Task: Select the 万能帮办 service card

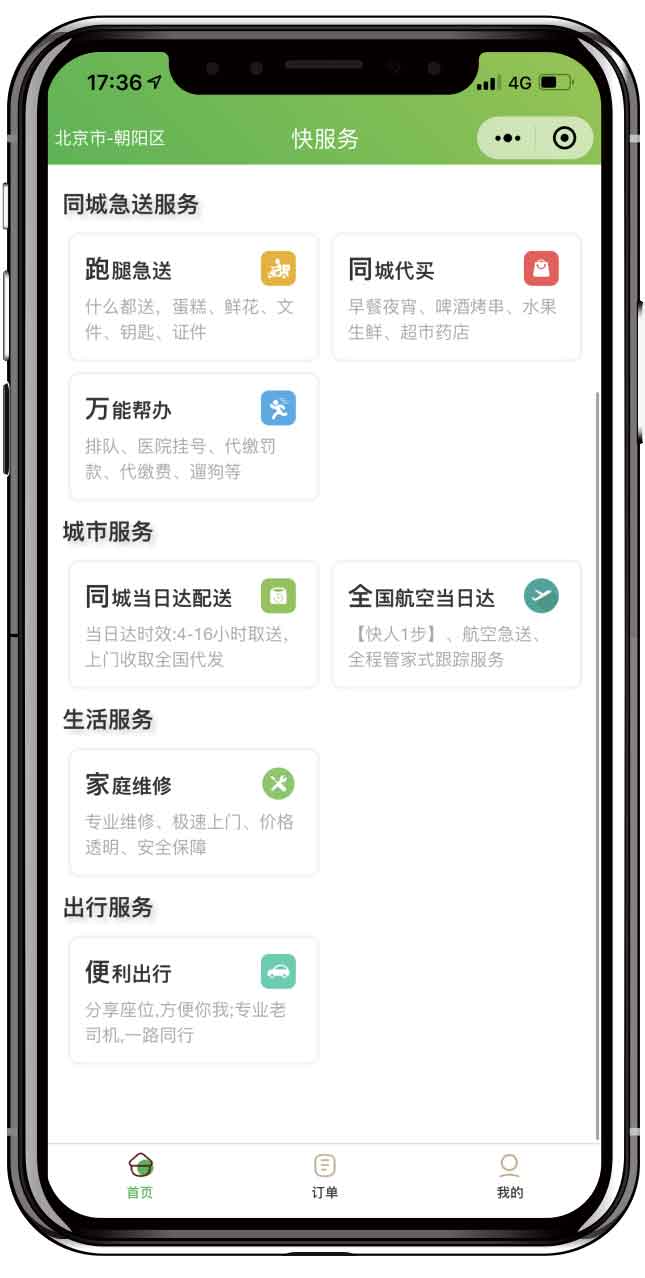Action: tap(193, 437)
